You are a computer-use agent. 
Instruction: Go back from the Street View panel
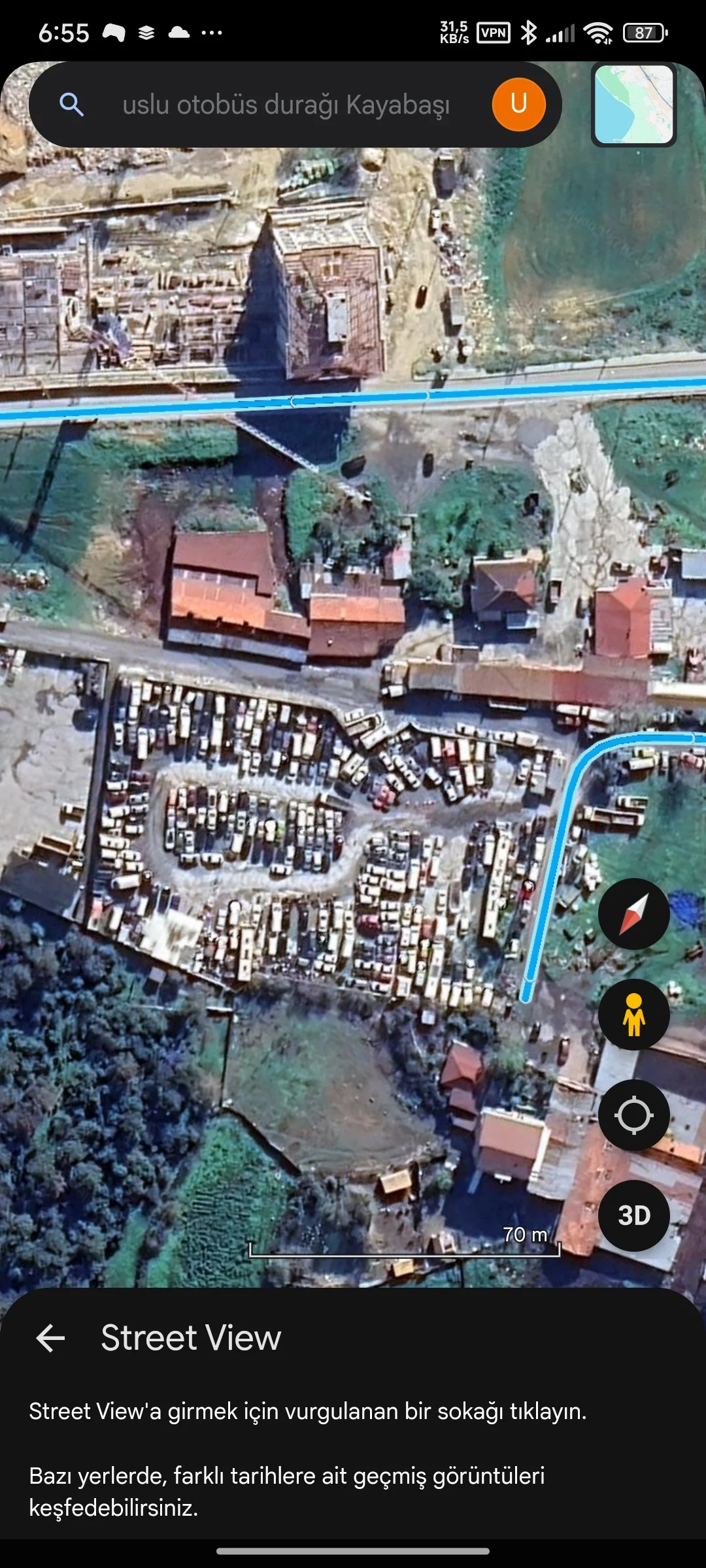[50, 1337]
